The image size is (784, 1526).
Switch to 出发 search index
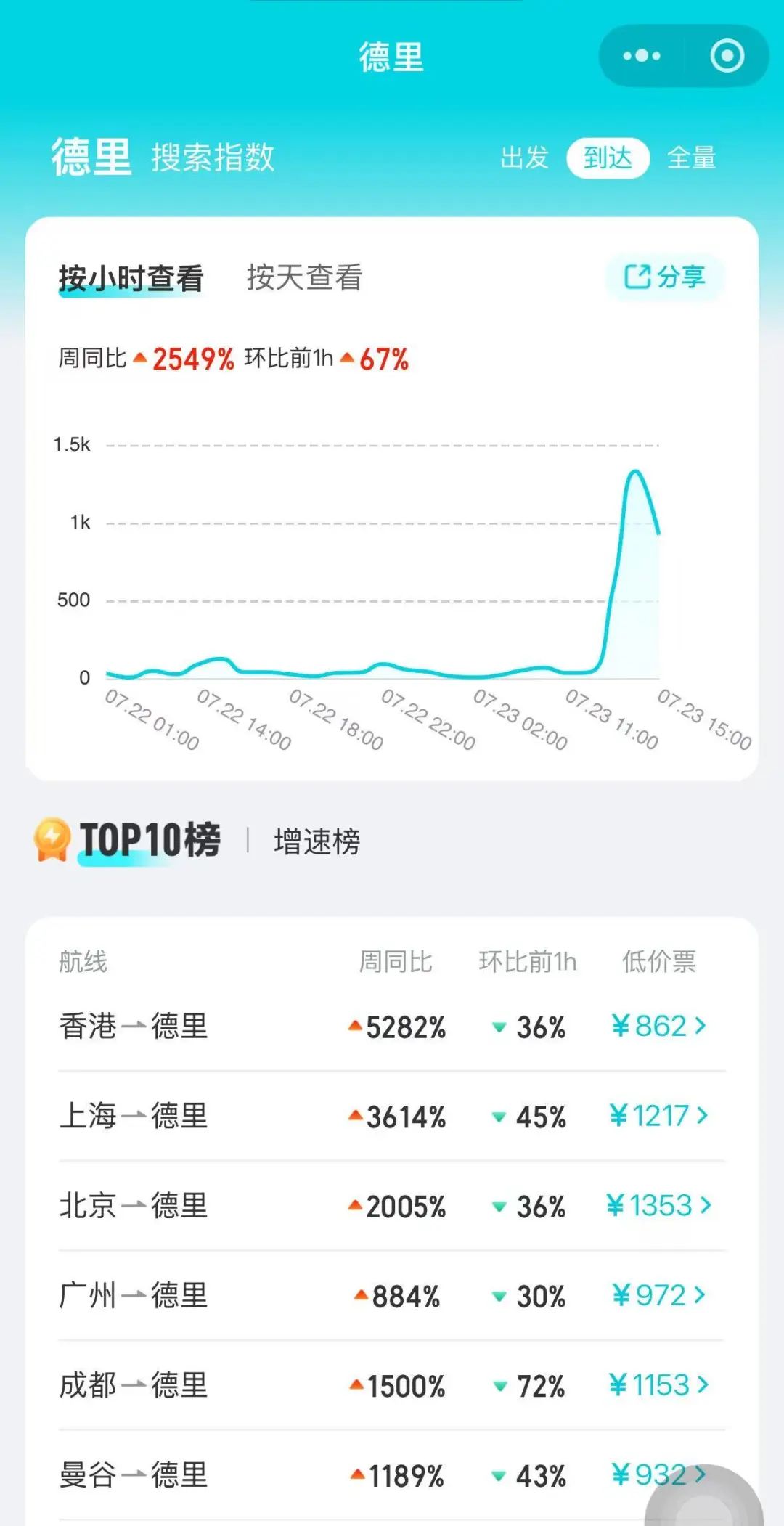524,158
